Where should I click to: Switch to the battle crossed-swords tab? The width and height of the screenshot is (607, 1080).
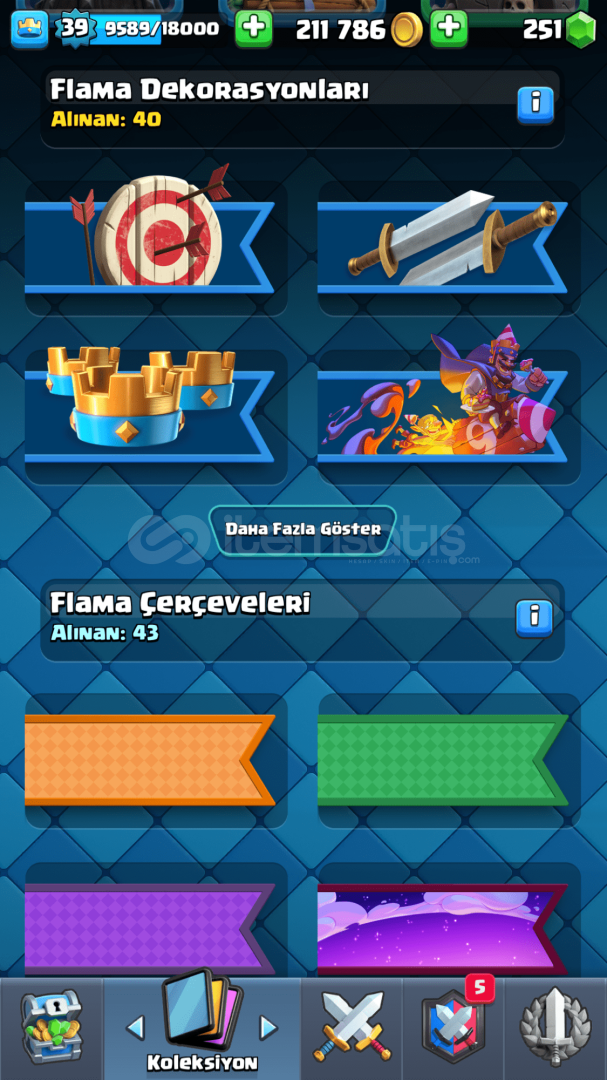click(352, 1028)
